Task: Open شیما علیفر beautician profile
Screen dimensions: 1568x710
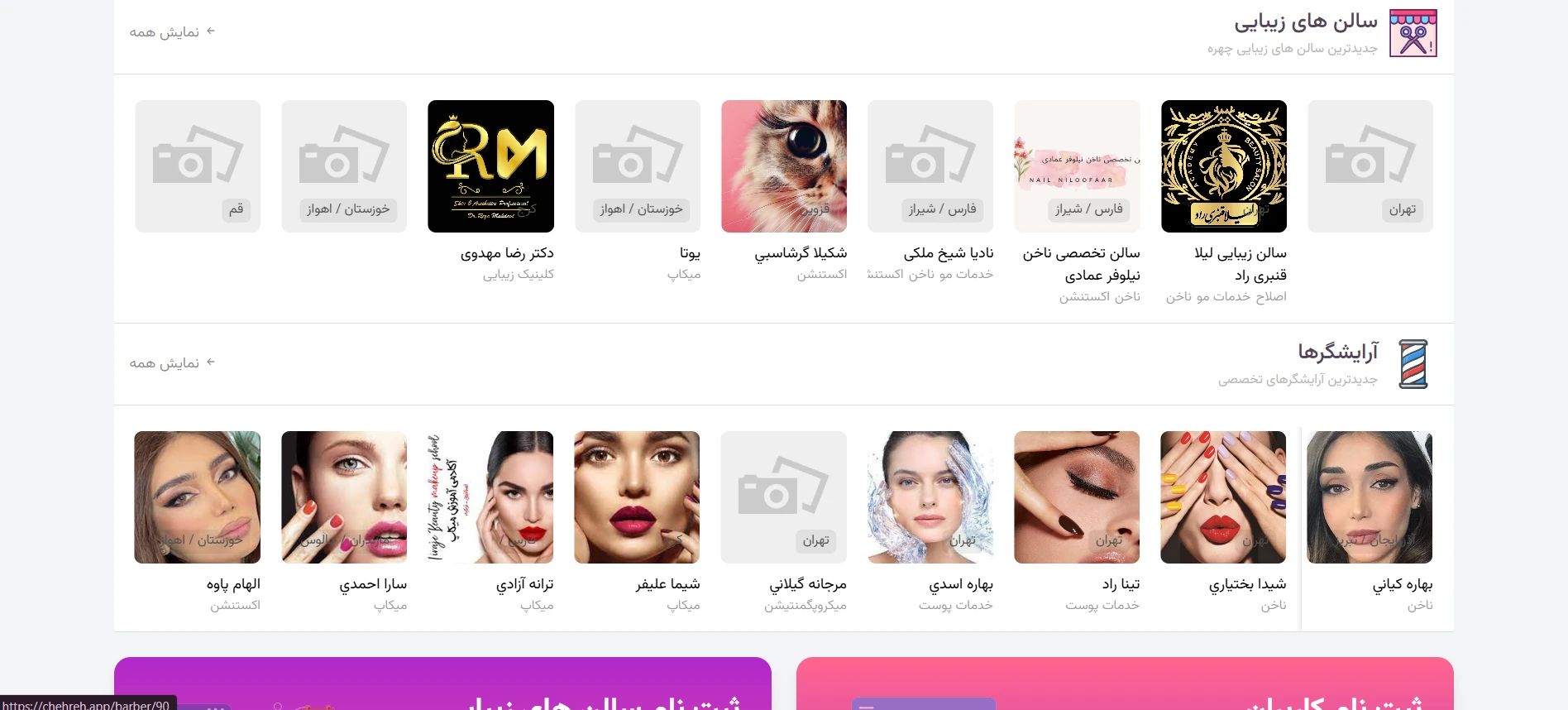Action: (638, 497)
